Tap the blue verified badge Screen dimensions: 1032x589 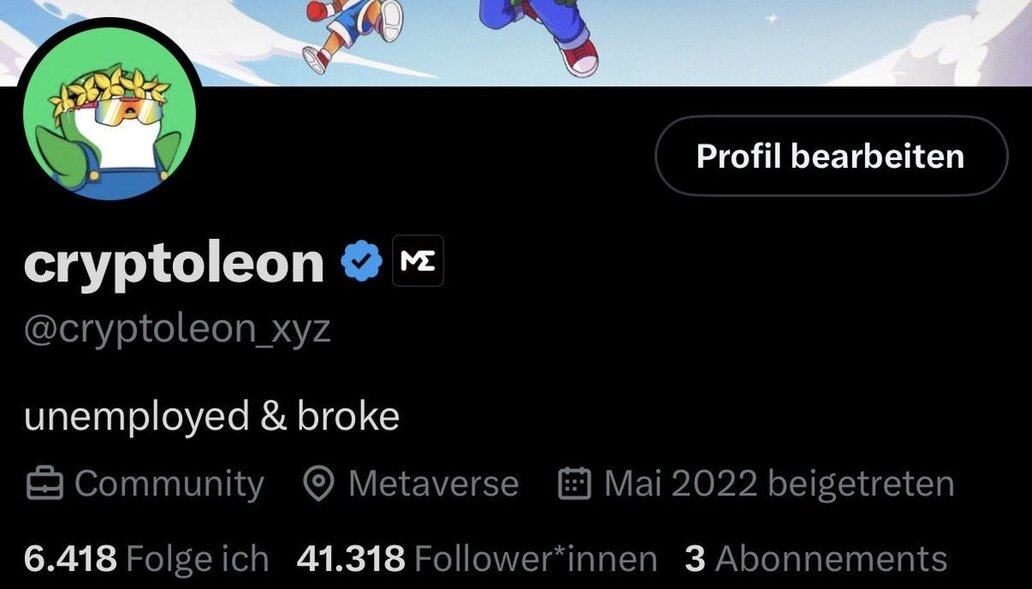point(361,262)
